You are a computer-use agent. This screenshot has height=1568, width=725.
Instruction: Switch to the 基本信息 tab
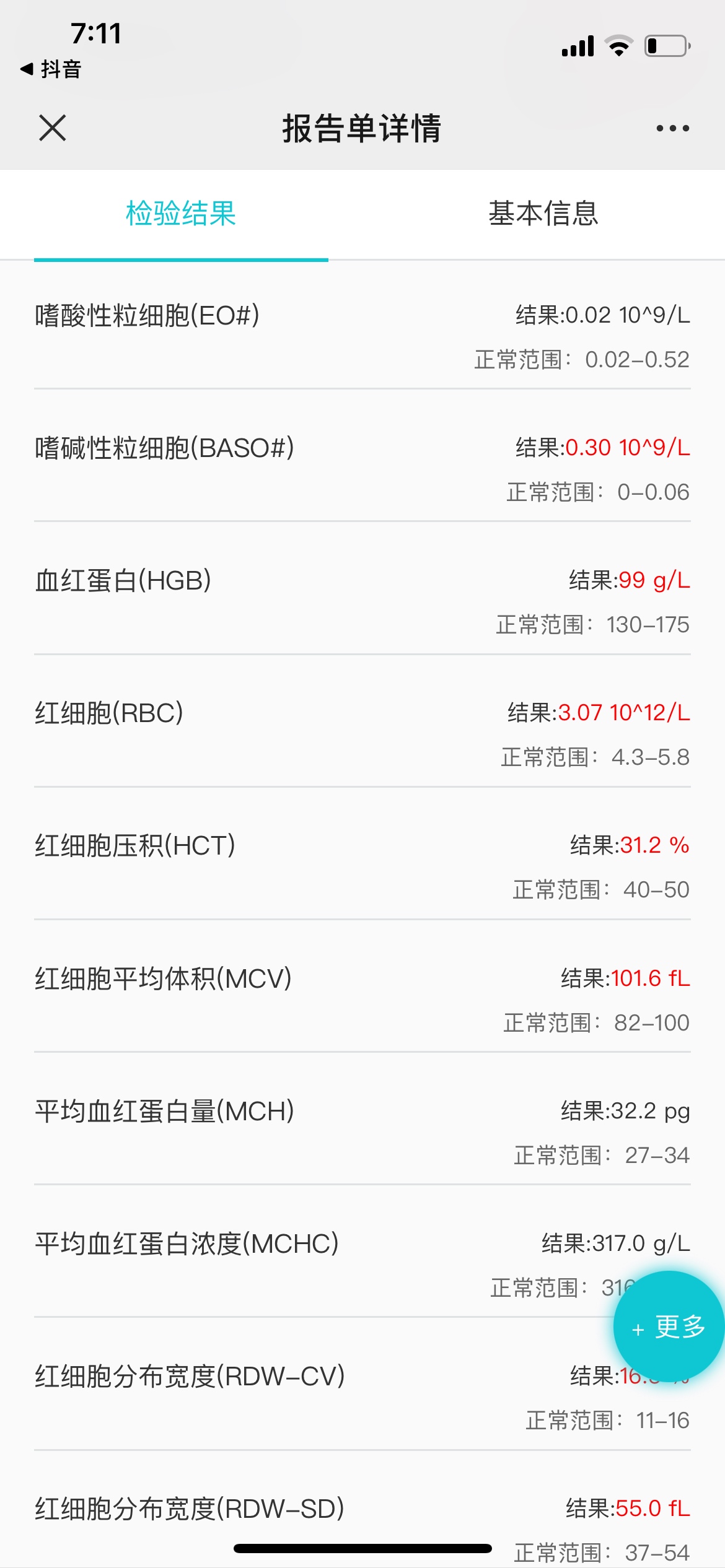543,214
